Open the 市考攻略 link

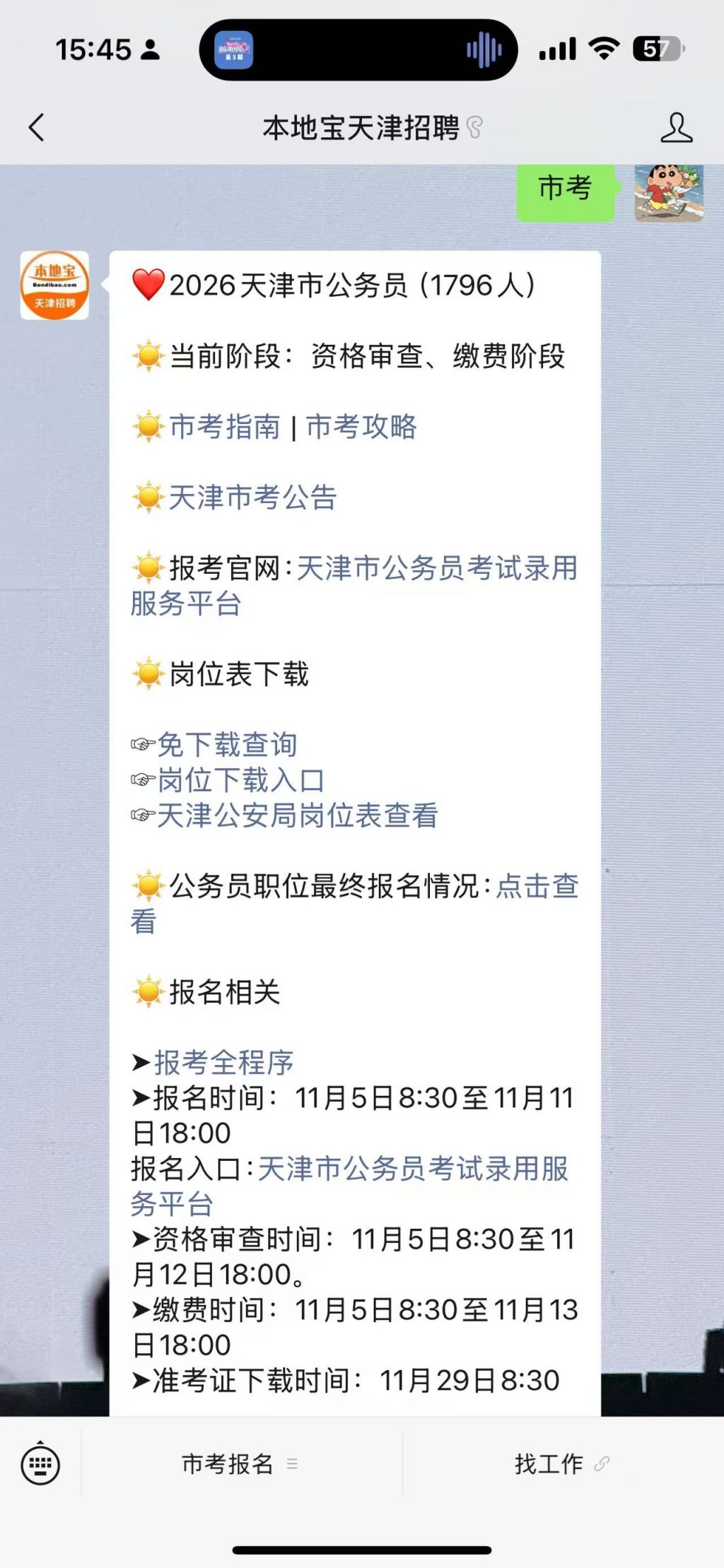click(x=361, y=427)
